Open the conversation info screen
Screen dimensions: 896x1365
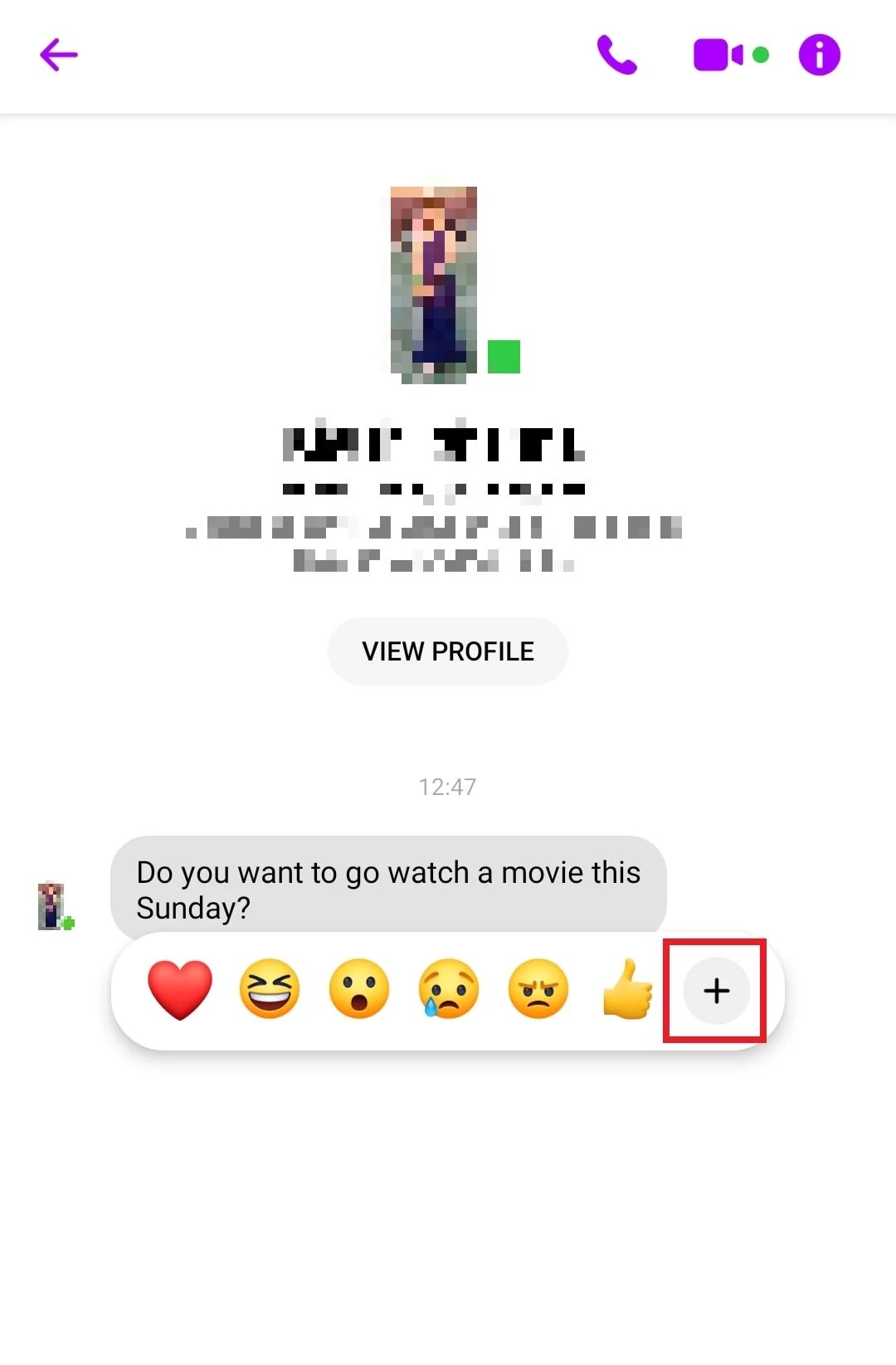coord(818,55)
